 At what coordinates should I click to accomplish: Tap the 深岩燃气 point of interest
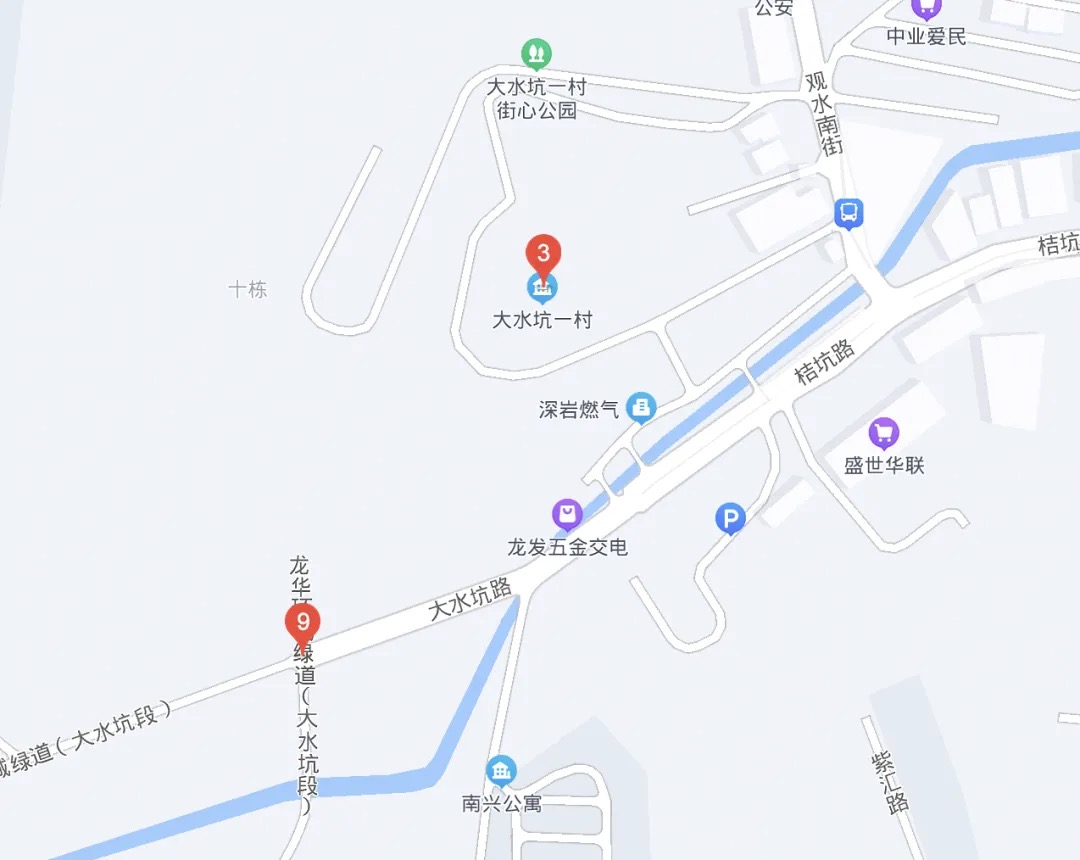click(641, 407)
